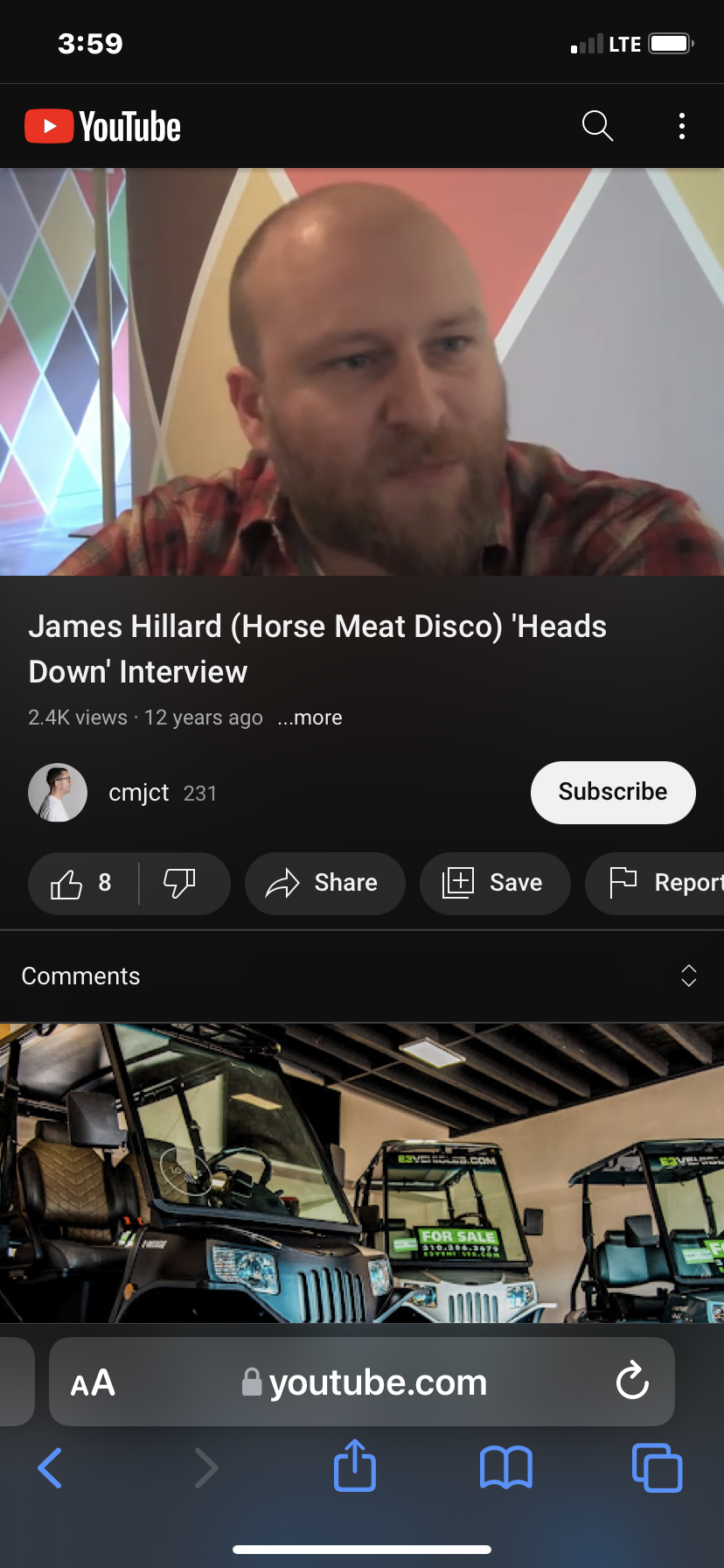The height and width of the screenshot is (1568, 724).
Task: Go back in Safari
Action: pos(50,1467)
